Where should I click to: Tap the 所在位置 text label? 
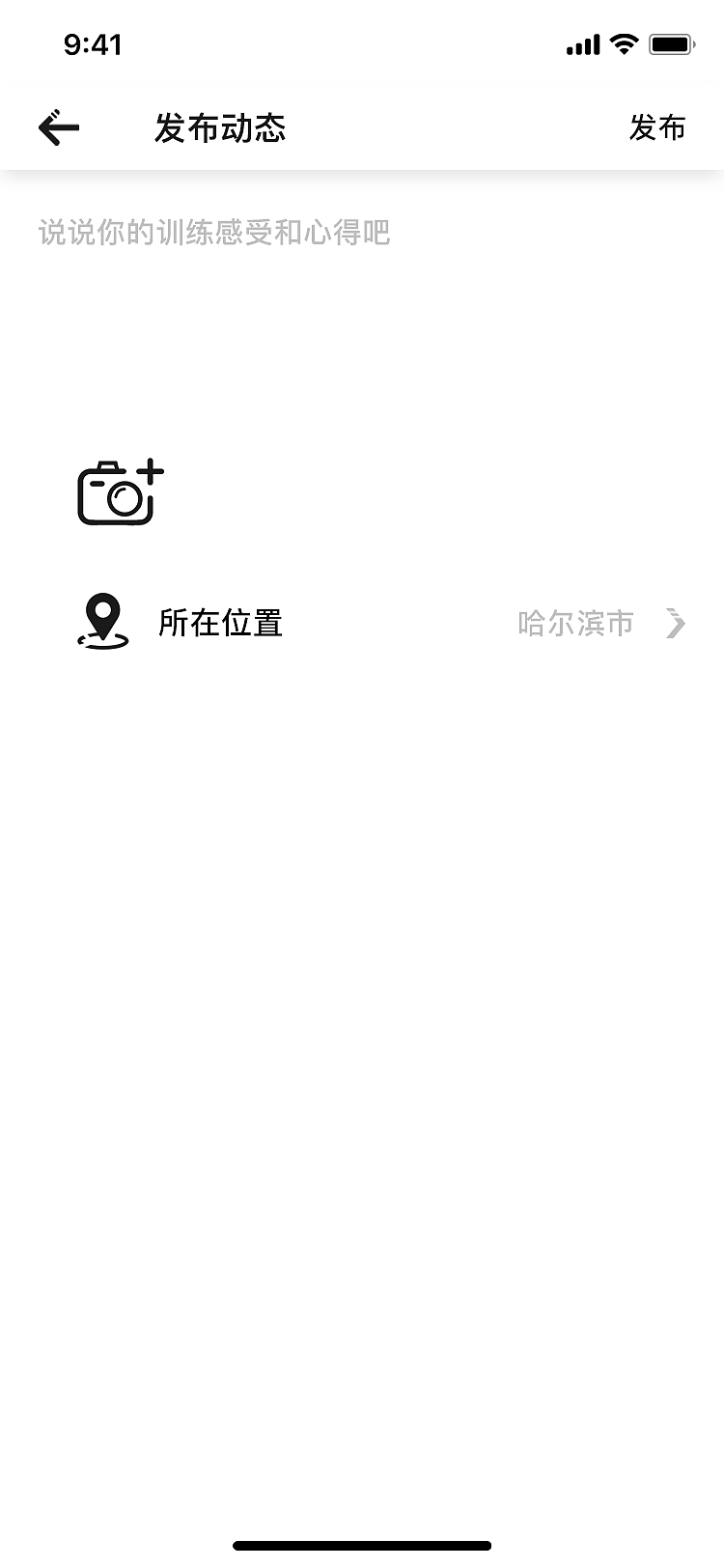pyautogui.click(x=221, y=624)
